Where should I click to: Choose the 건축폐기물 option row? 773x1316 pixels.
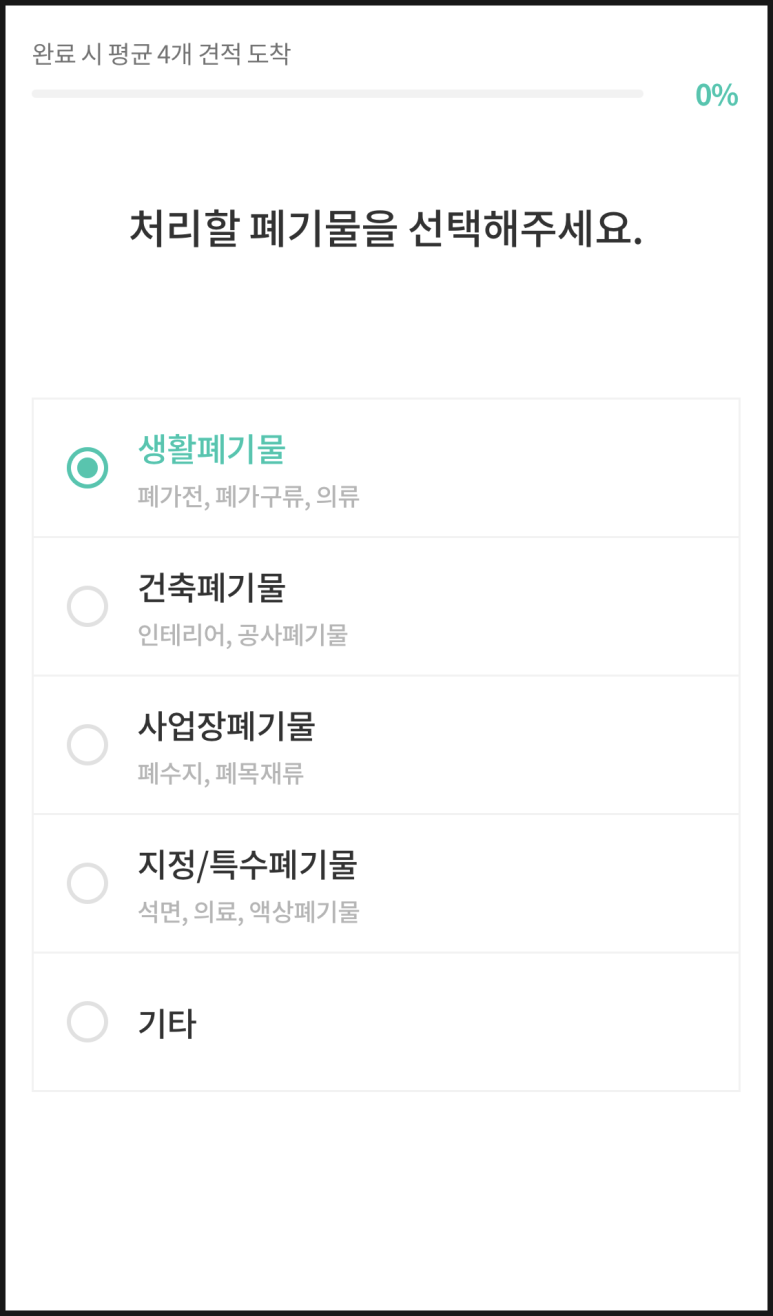click(x=386, y=607)
